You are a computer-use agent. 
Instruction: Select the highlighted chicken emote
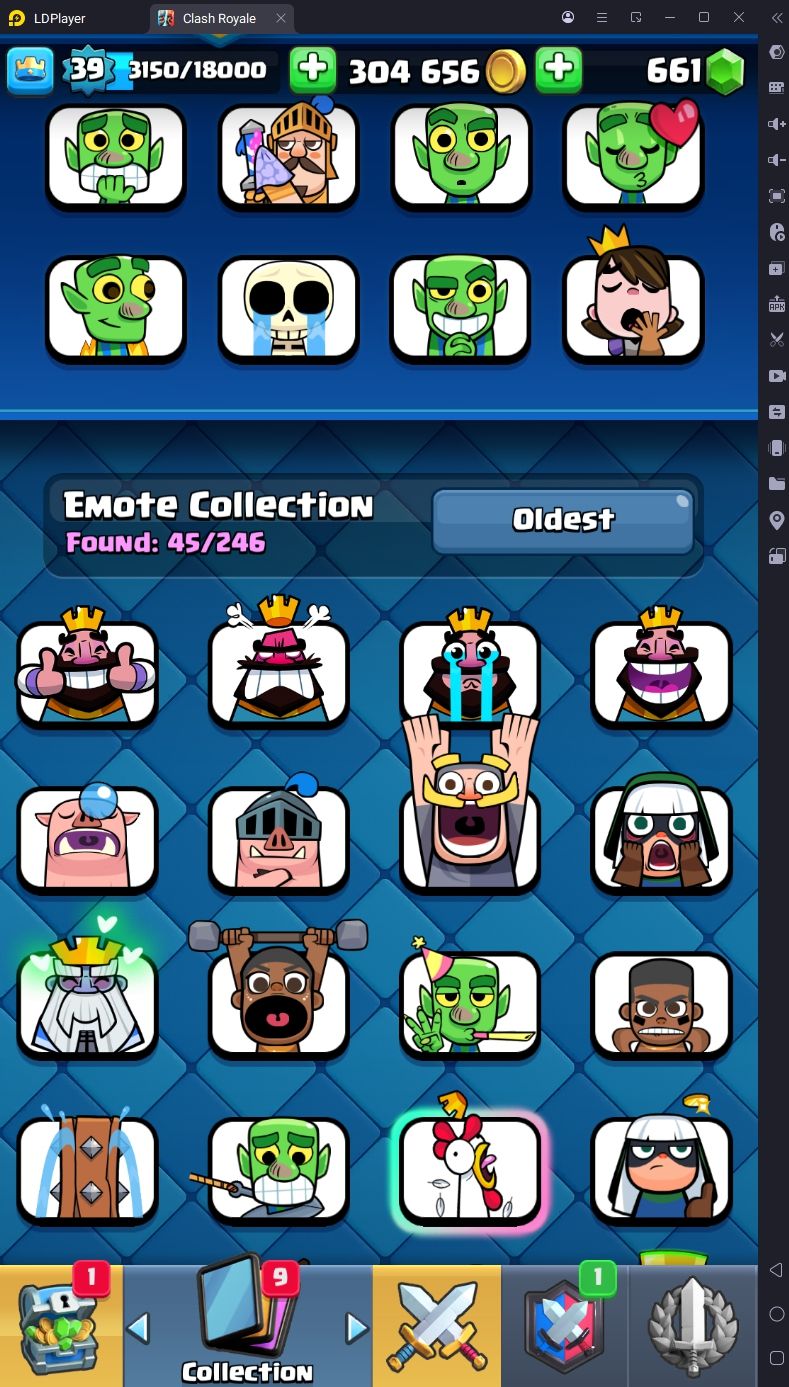click(469, 1170)
